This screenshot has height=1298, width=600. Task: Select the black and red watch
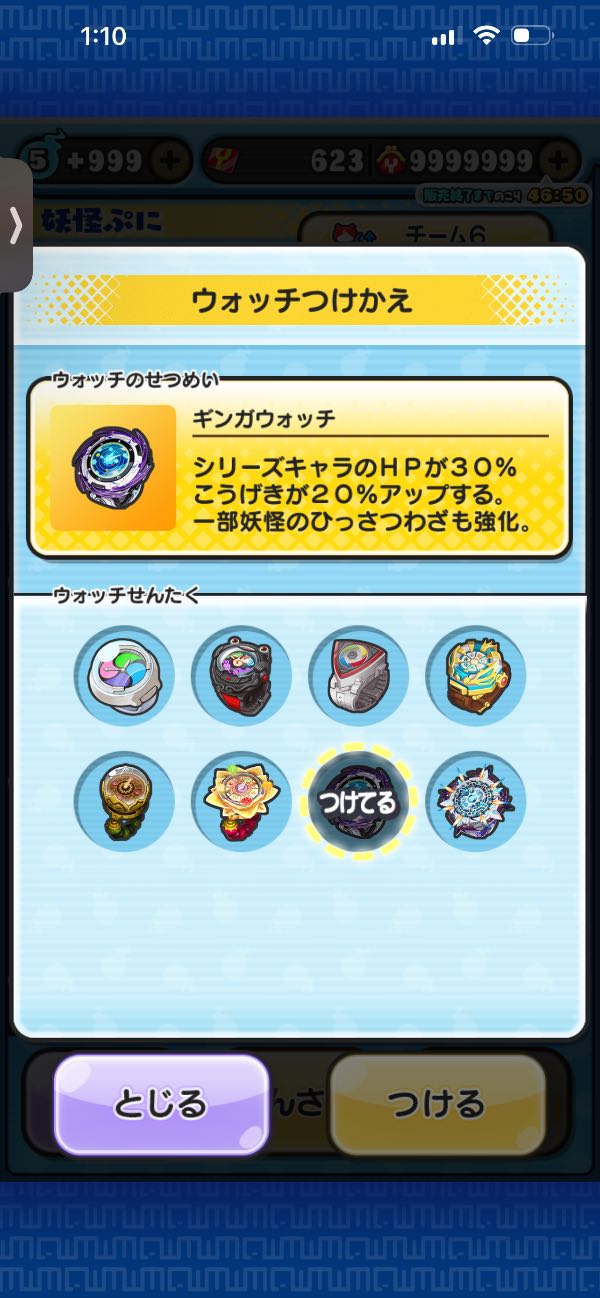[241, 676]
